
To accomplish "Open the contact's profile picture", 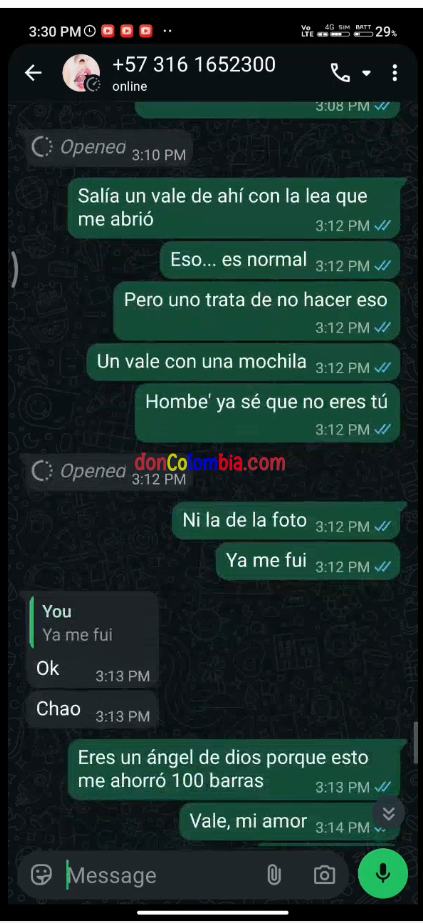I will tap(81, 74).
